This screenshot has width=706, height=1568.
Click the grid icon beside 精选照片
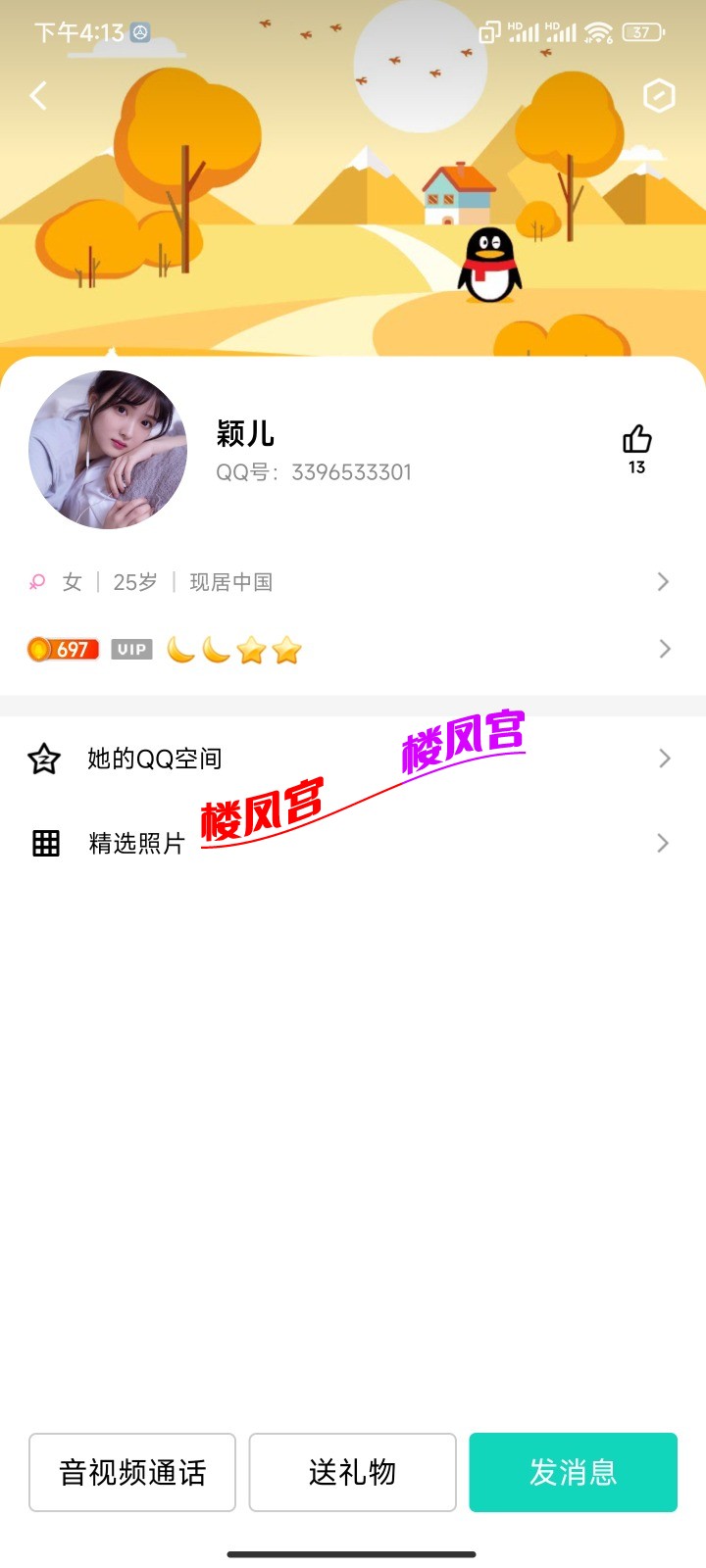(44, 843)
